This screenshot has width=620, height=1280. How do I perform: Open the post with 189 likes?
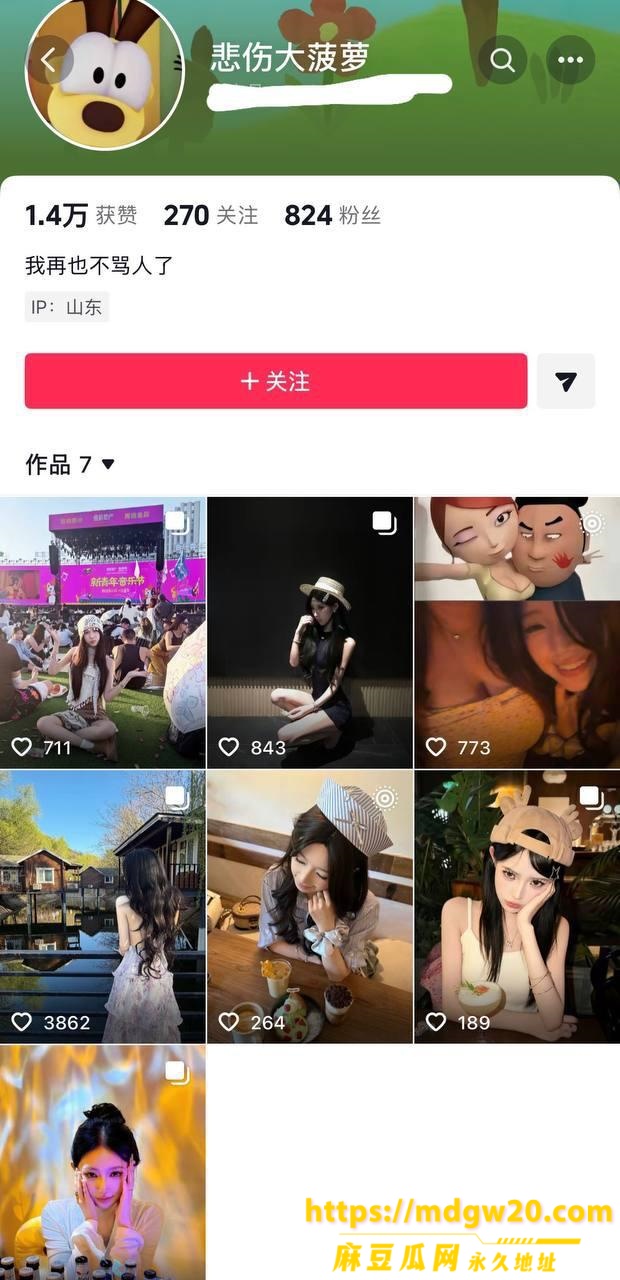pyautogui.click(x=517, y=907)
